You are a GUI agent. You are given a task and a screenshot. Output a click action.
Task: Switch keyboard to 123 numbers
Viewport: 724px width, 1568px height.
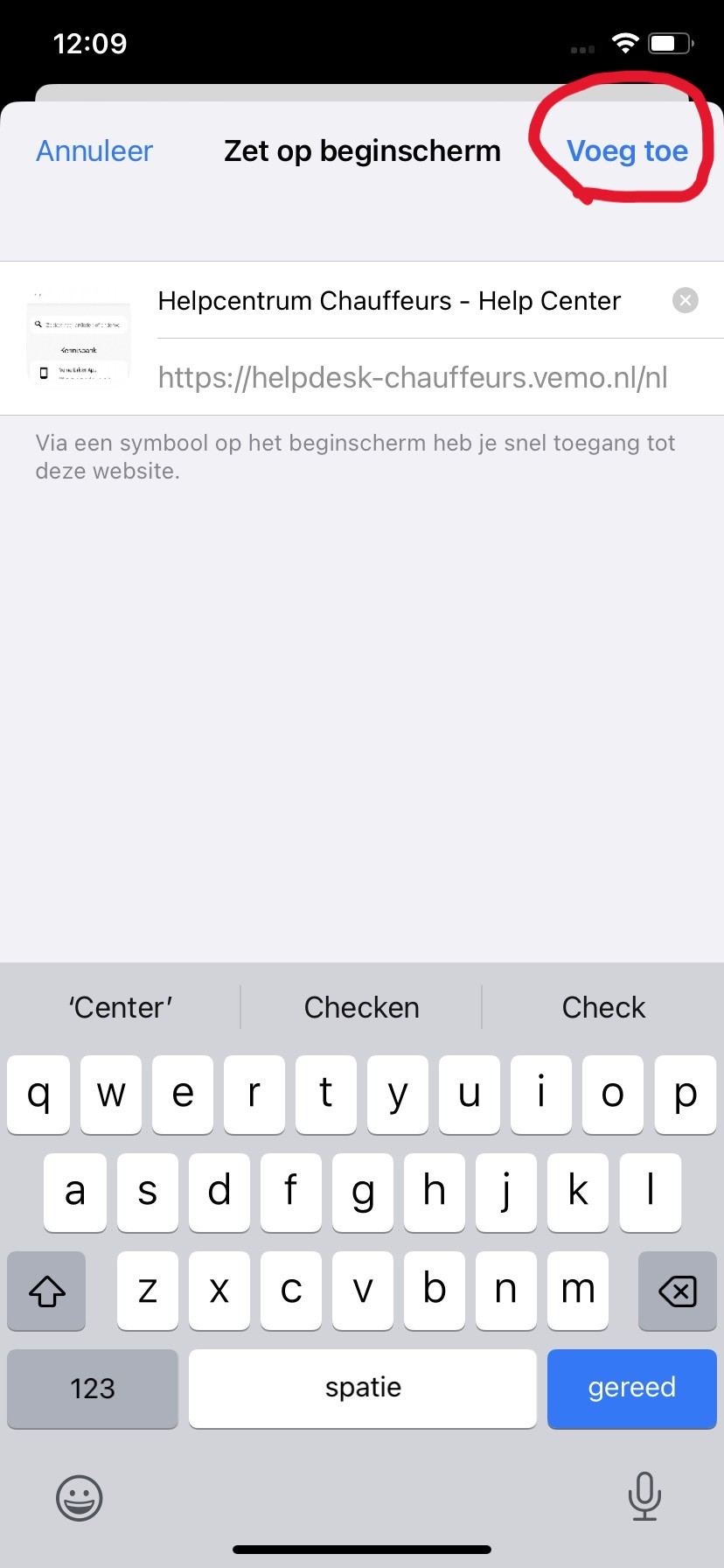(x=93, y=1389)
